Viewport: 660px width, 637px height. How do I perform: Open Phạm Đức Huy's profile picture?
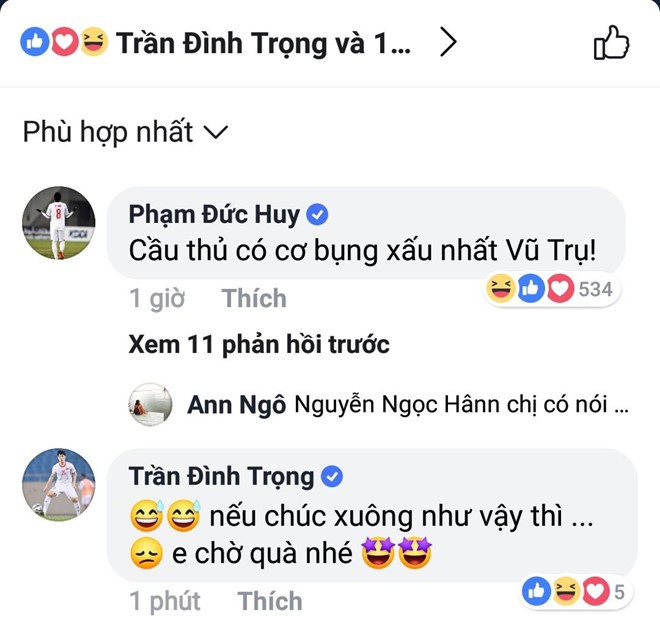coord(59,222)
